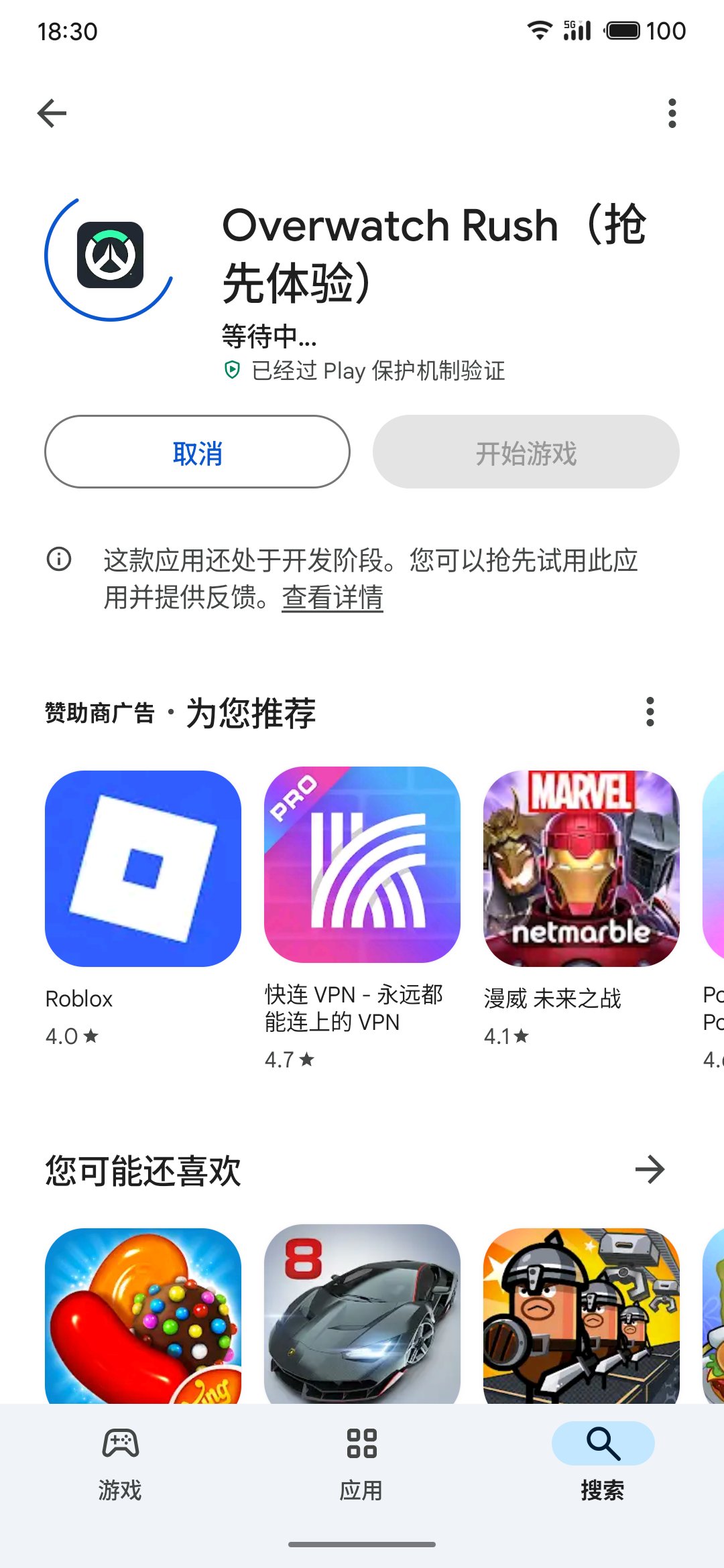Open the overflow menu in the app bar

click(x=672, y=113)
